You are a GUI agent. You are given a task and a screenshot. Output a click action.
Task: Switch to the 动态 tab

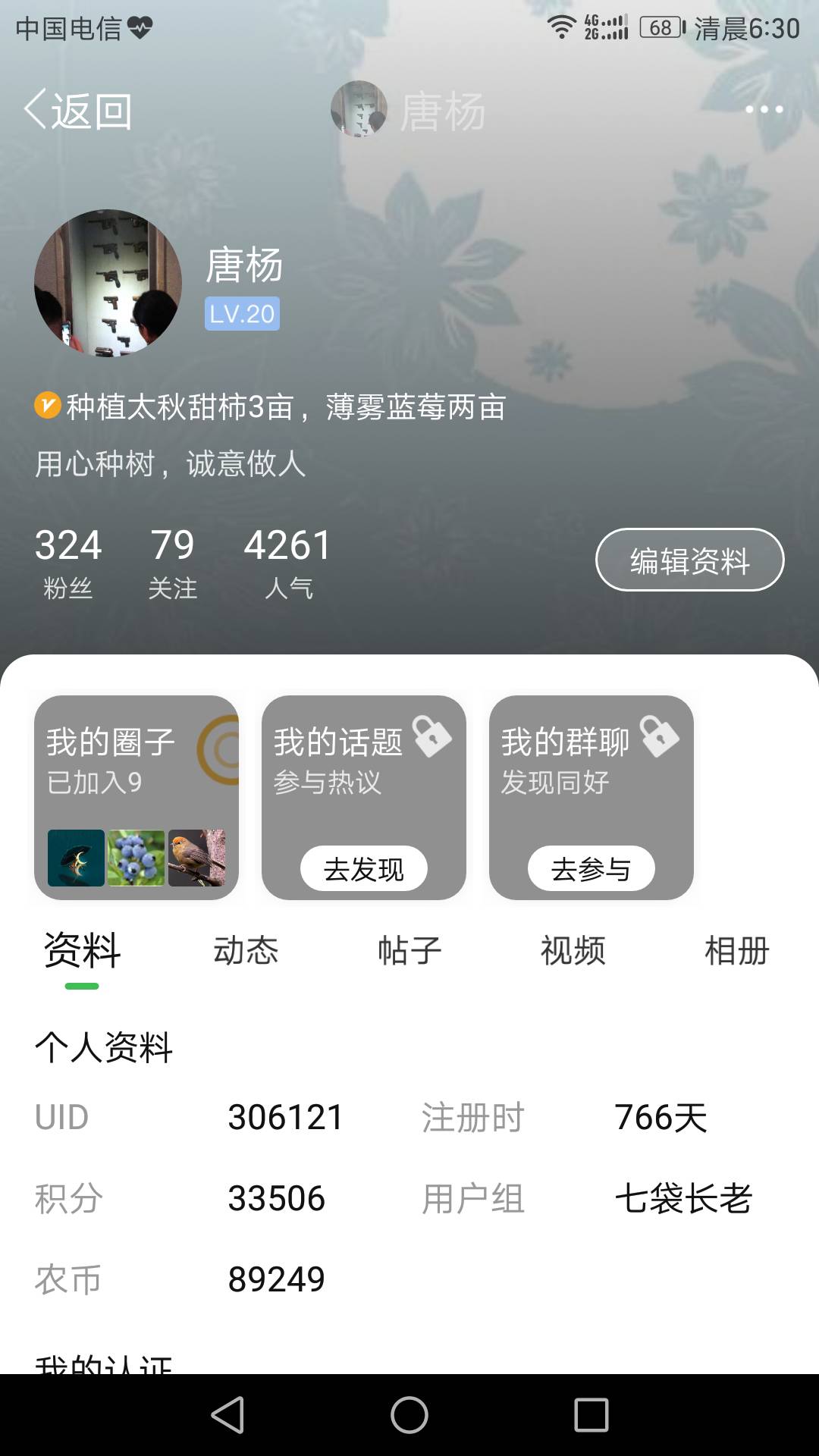246,951
